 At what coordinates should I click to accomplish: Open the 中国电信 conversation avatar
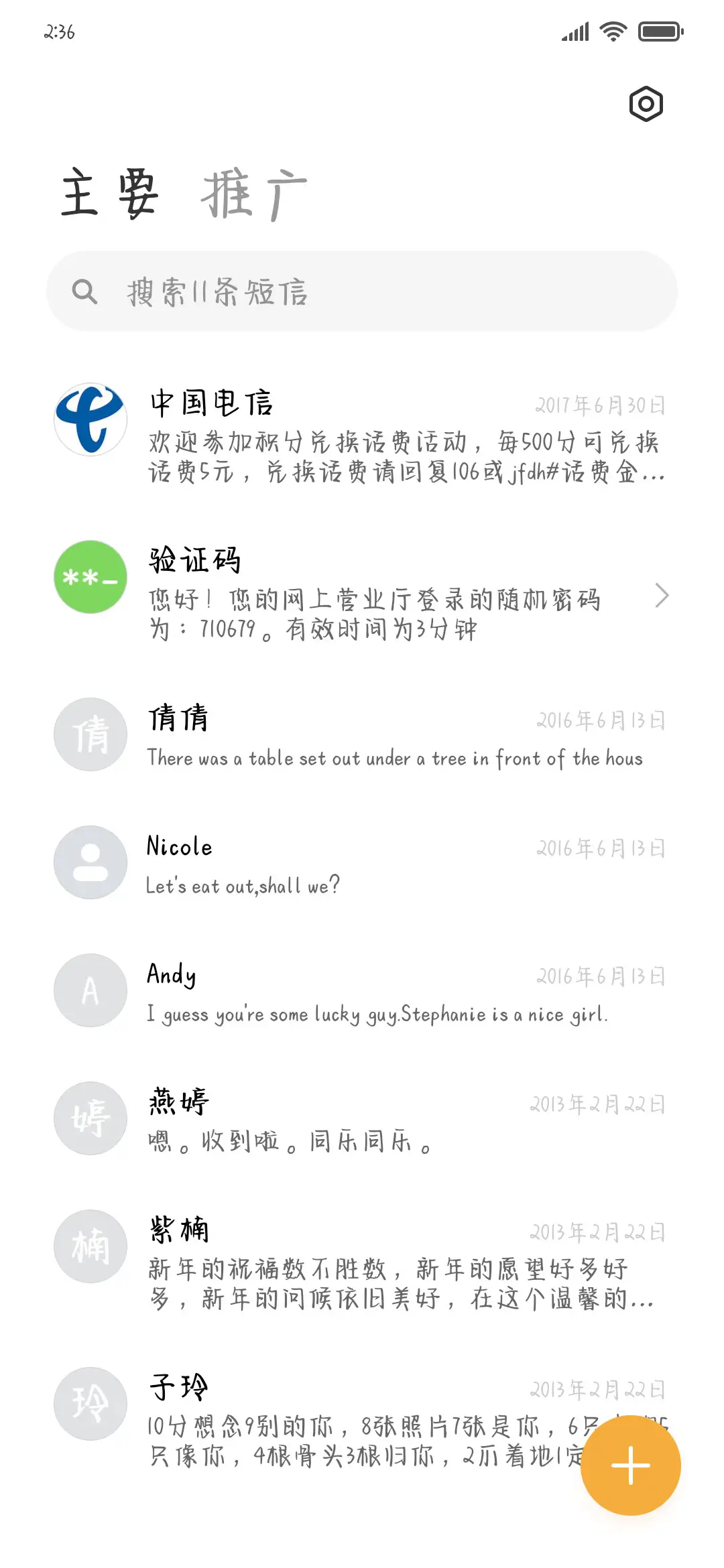coord(90,419)
